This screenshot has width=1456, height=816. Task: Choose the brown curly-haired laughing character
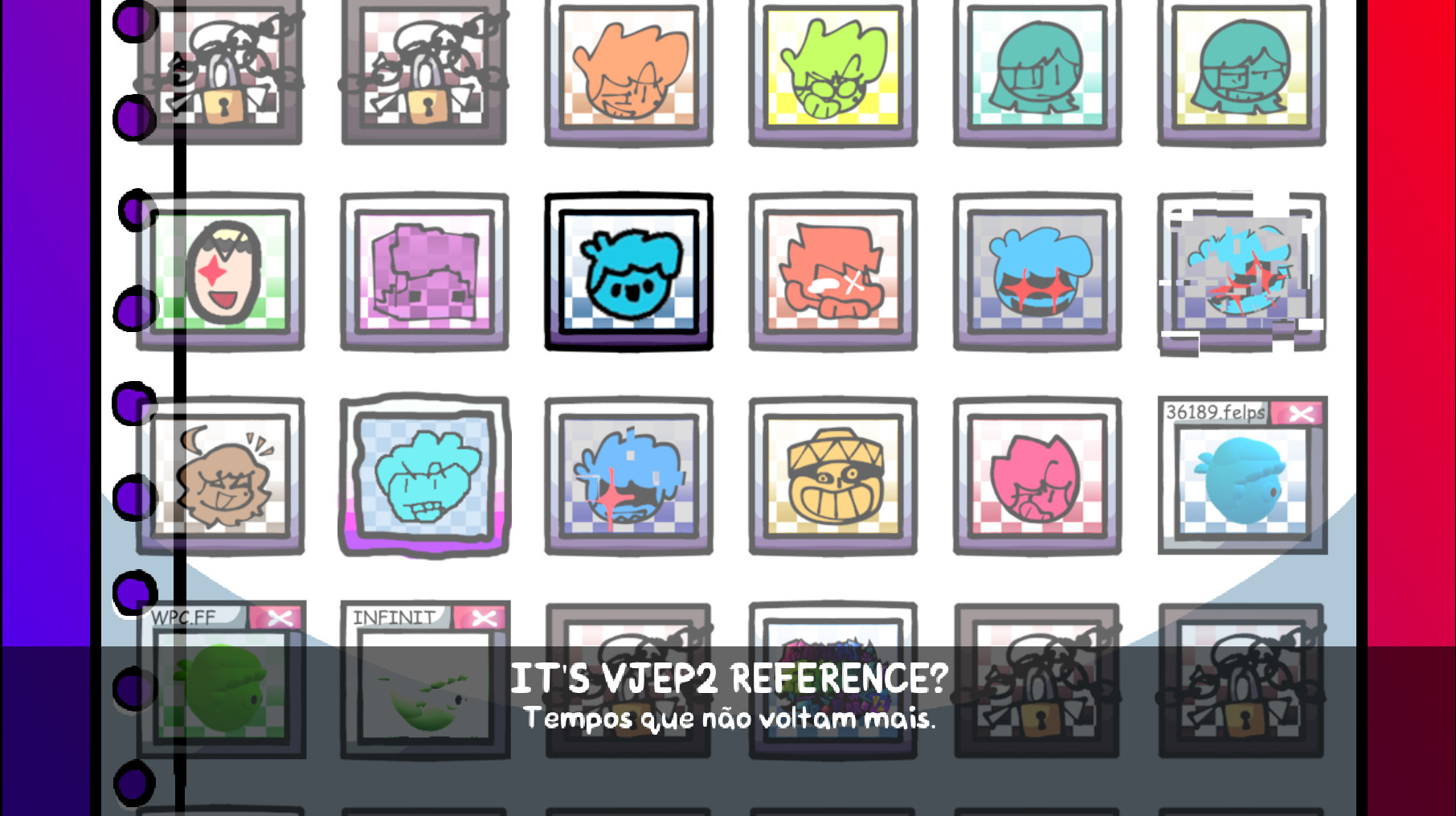pos(220,476)
